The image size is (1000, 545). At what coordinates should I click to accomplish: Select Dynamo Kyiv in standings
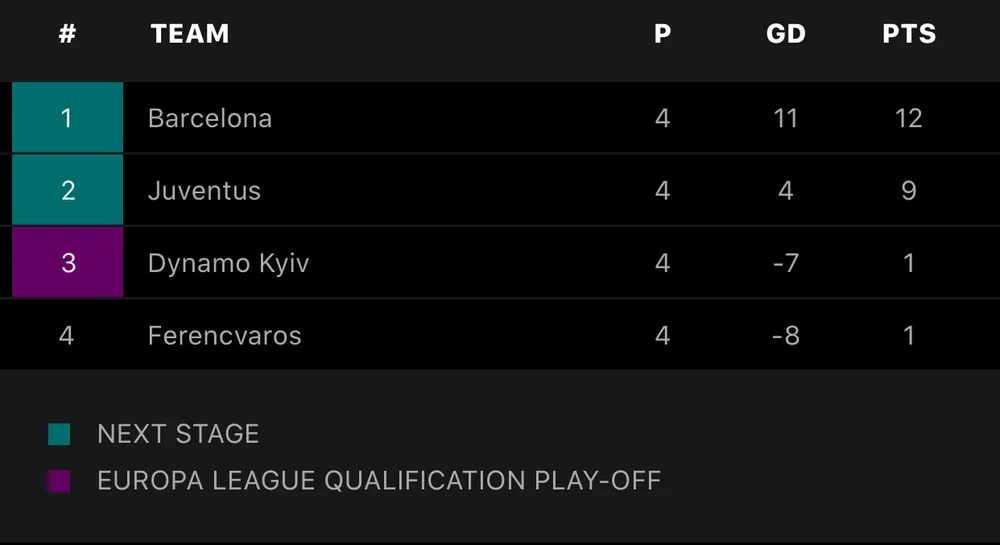[228, 263]
